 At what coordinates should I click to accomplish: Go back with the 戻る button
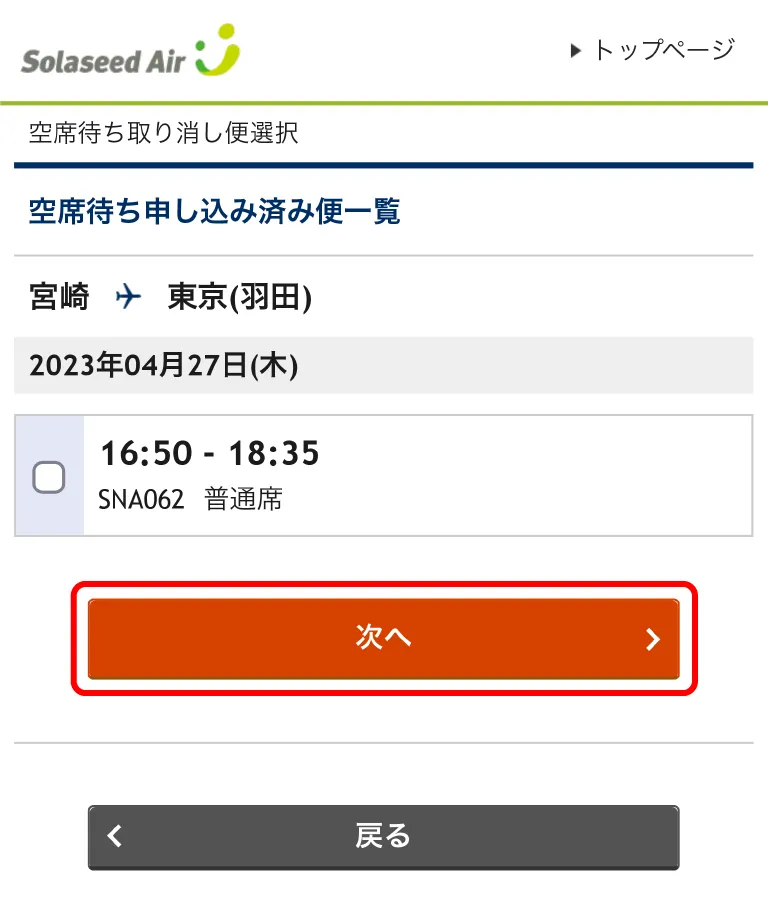[x=383, y=836]
